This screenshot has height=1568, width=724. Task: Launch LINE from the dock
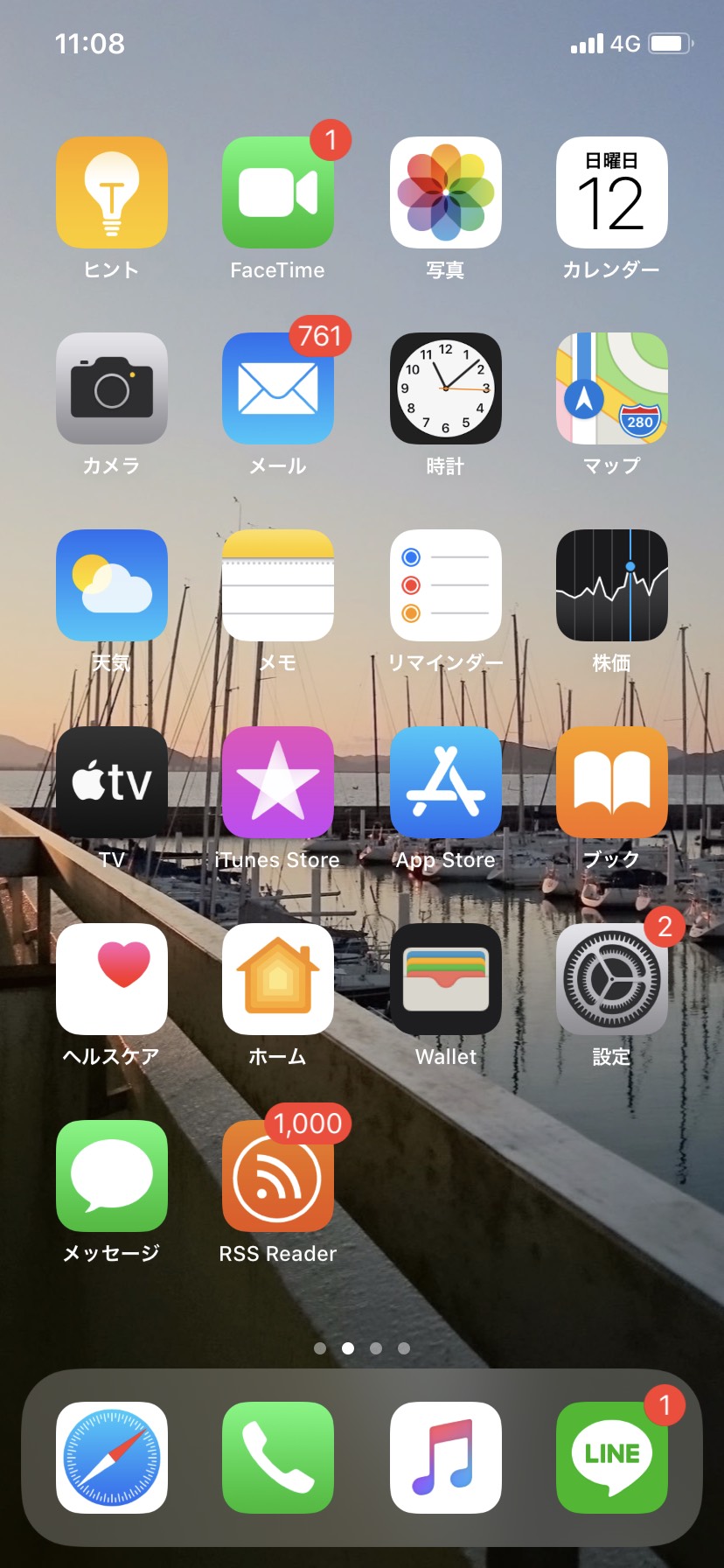pyautogui.click(x=611, y=1458)
